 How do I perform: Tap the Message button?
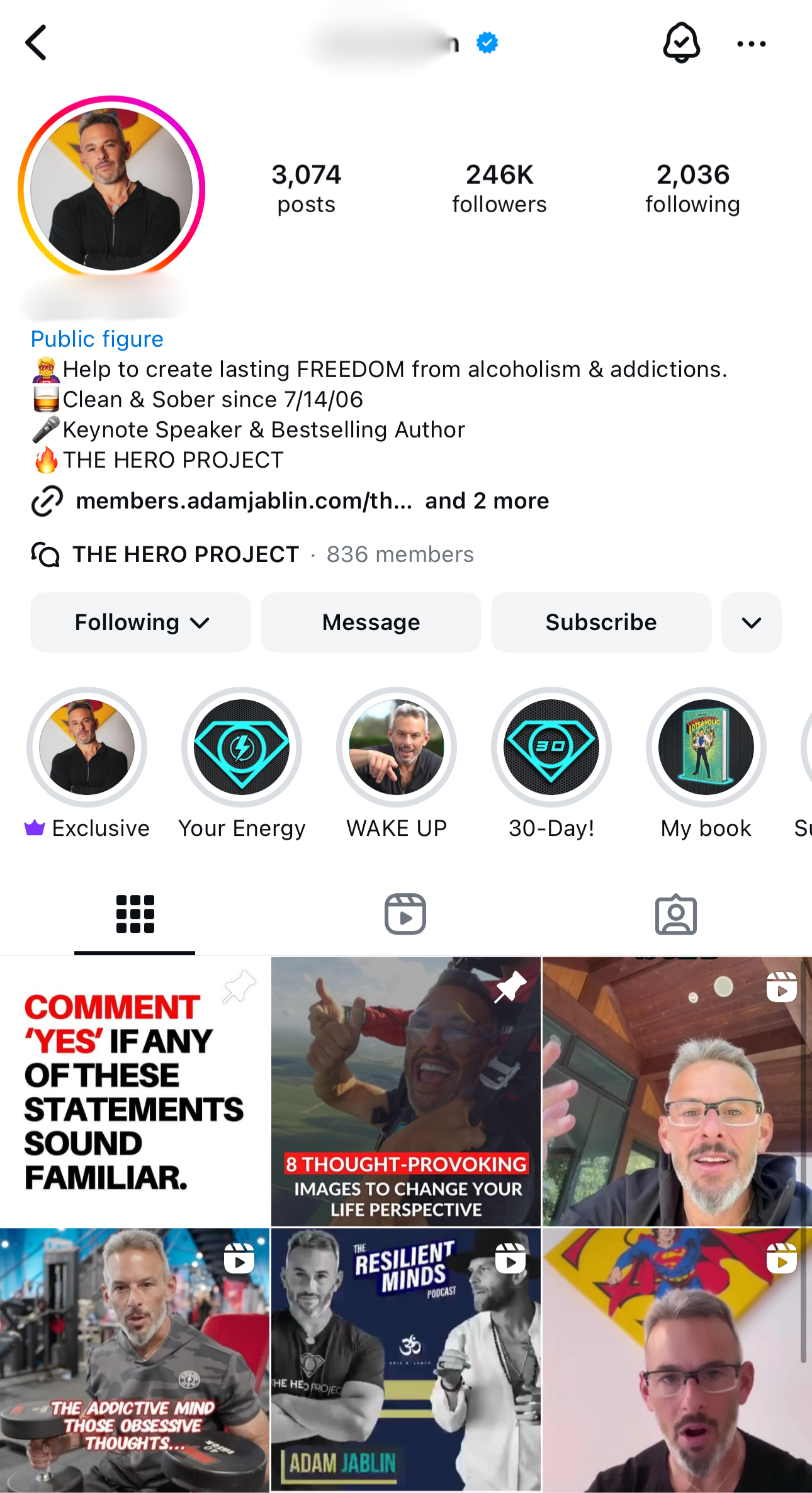click(x=371, y=623)
